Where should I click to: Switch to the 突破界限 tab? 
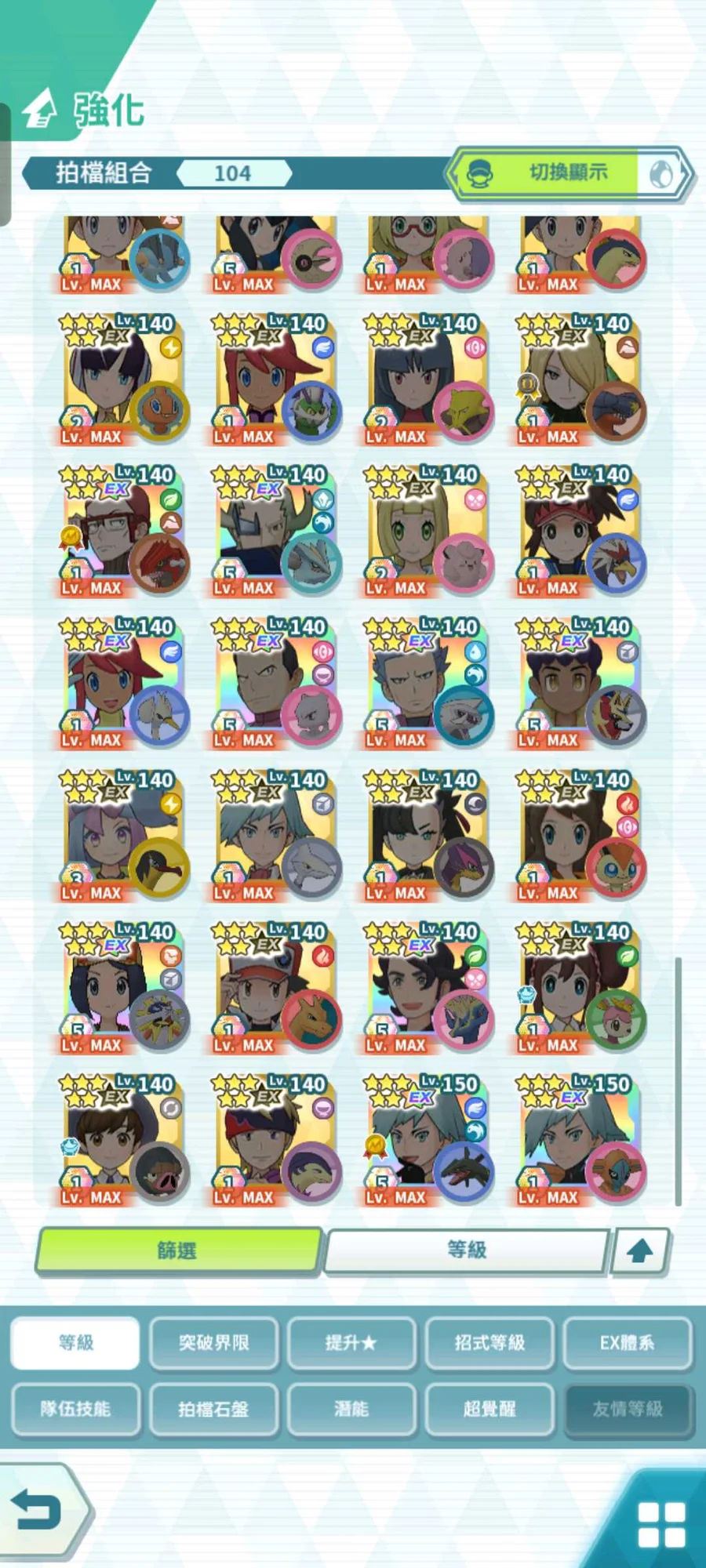(213, 1342)
